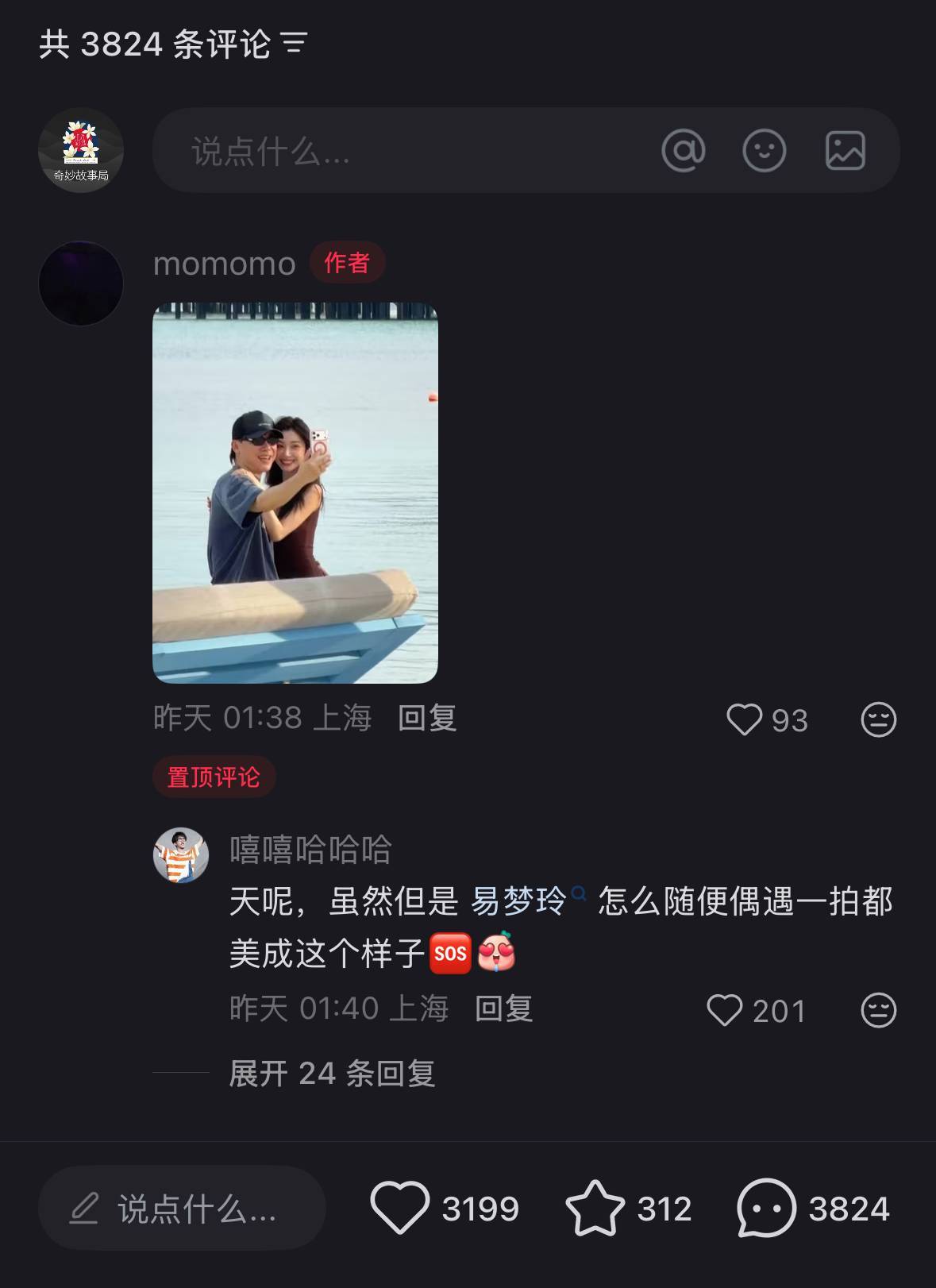Like momomo's comment with the heart icon
The image size is (936, 1288).
point(745,720)
